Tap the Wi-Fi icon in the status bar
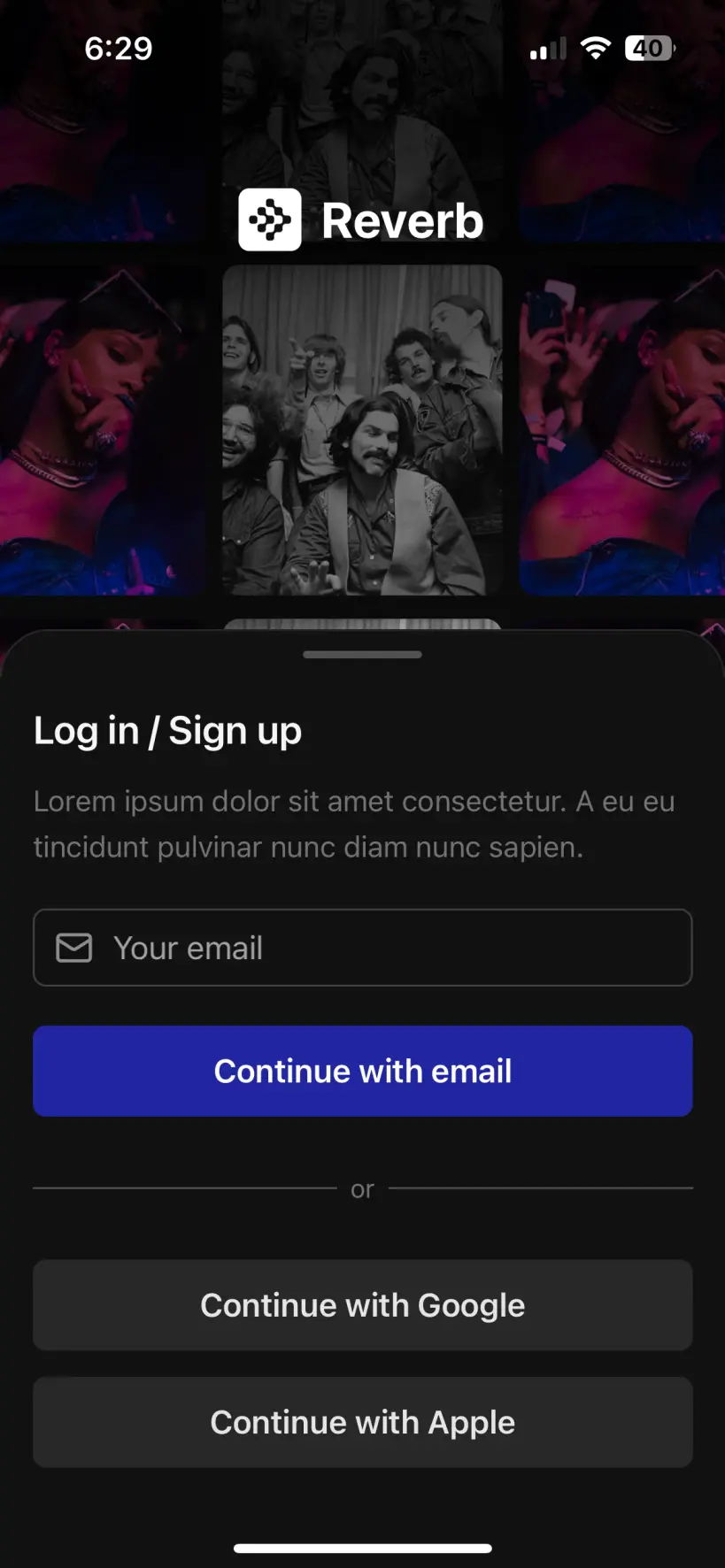The height and width of the screenshot is (1568, 725). 596,48
